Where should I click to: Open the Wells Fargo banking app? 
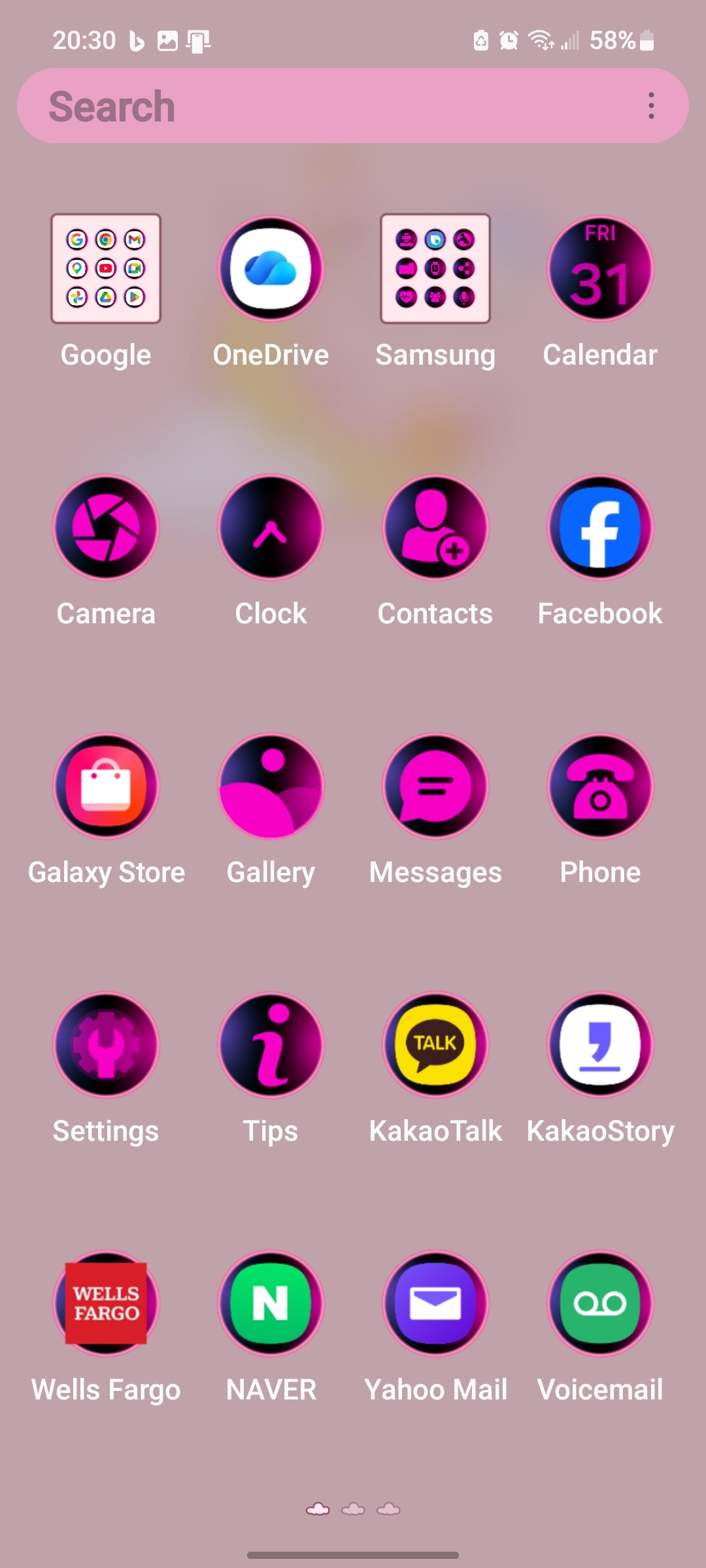click(x=106, y=1303)
